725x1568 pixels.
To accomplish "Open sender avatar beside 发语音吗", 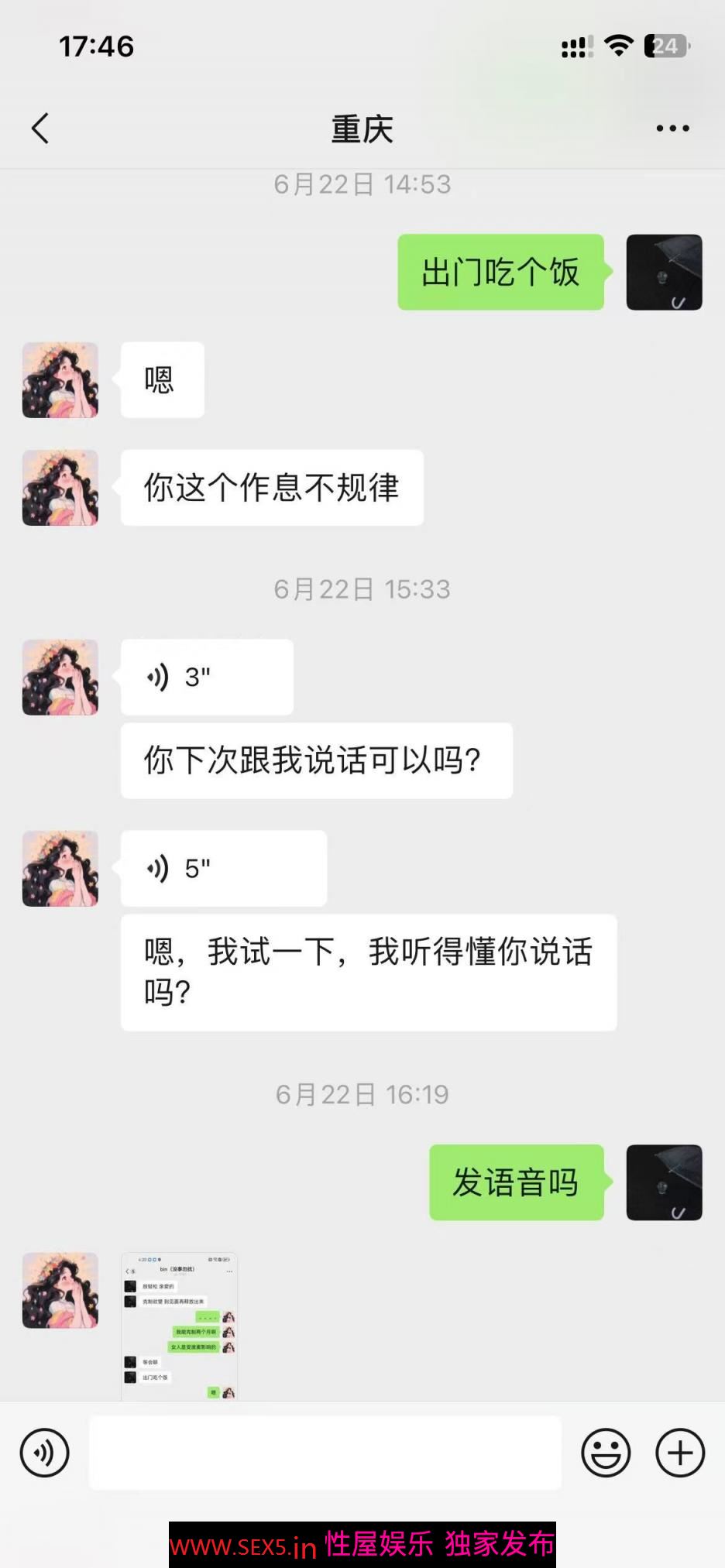I will [664, 1182].
